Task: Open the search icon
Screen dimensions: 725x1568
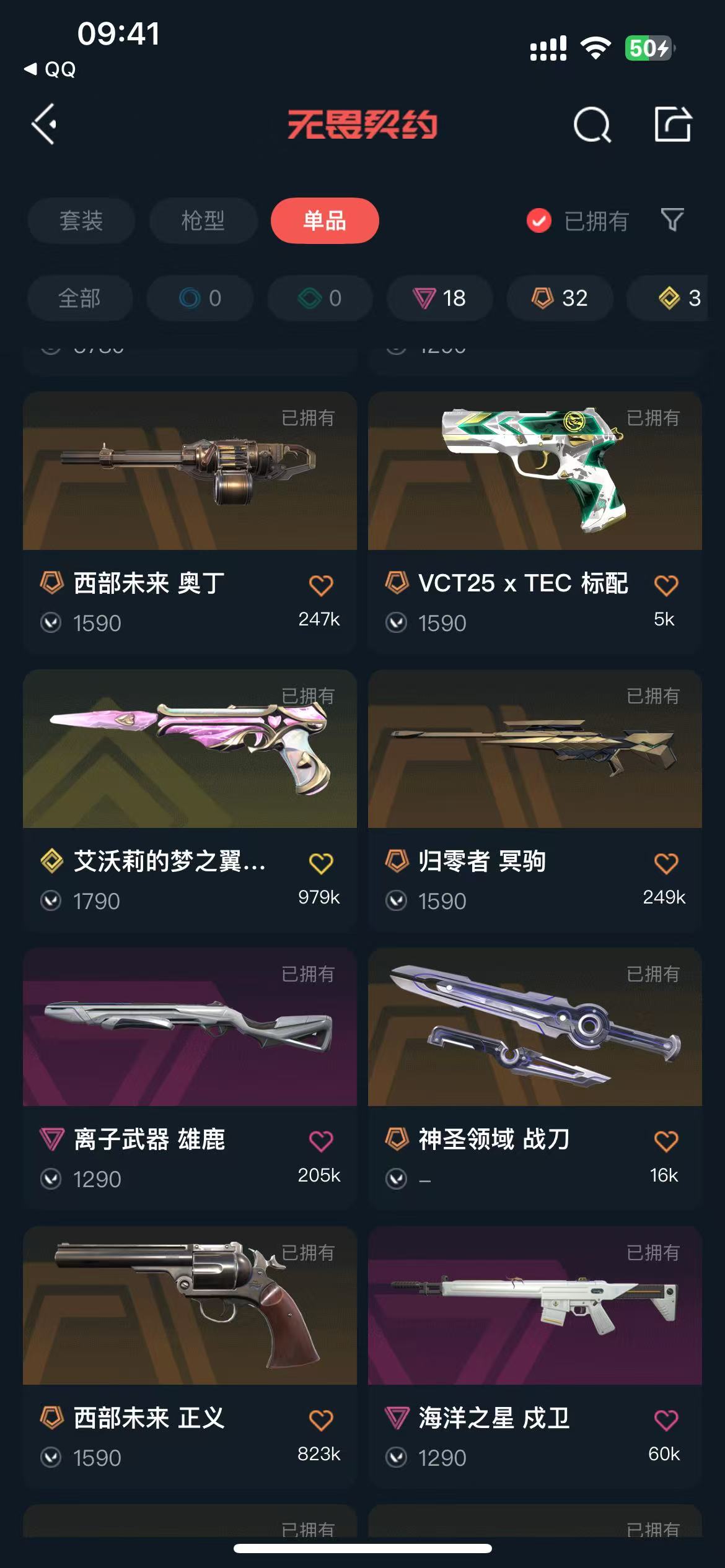Action: pos(592,125)
